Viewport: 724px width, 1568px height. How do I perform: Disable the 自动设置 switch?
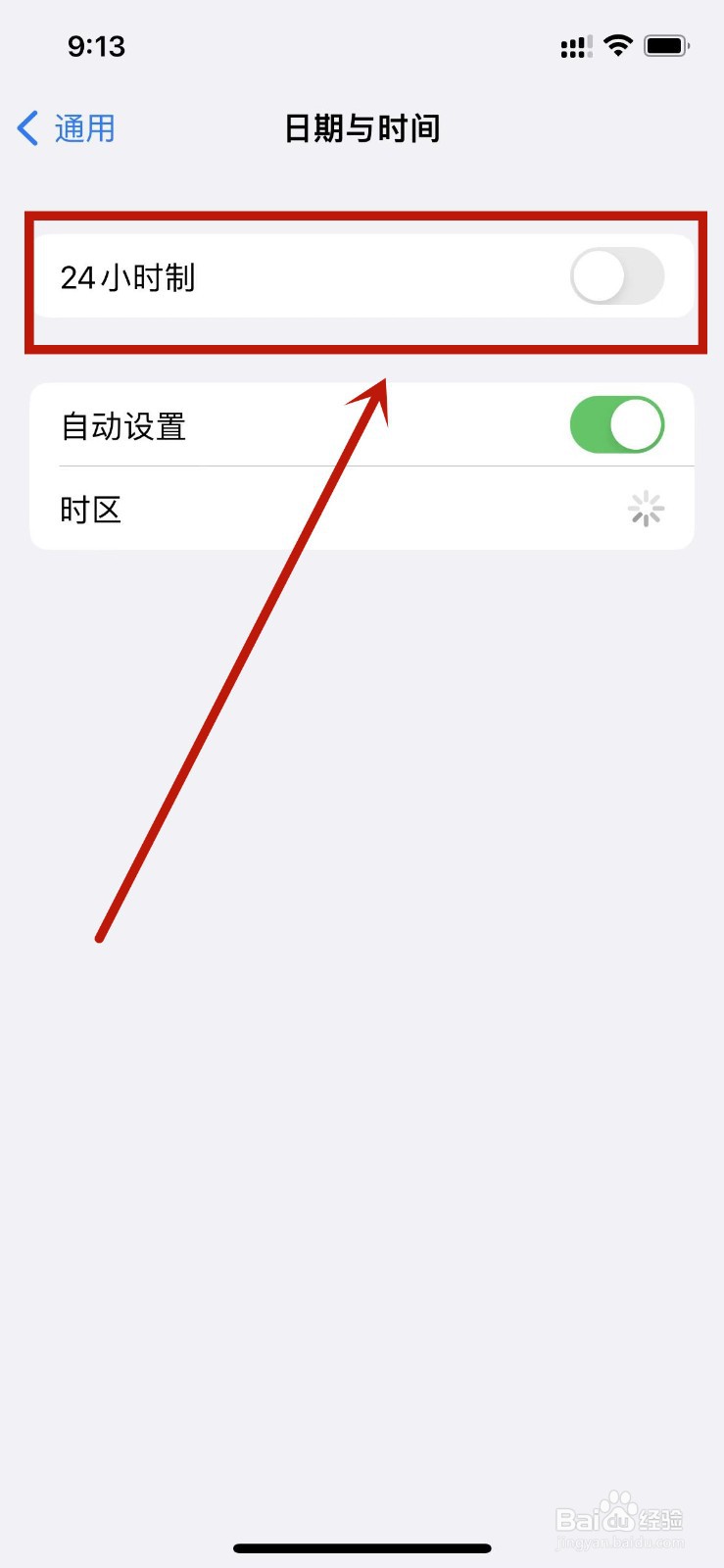tap(617, 424)
